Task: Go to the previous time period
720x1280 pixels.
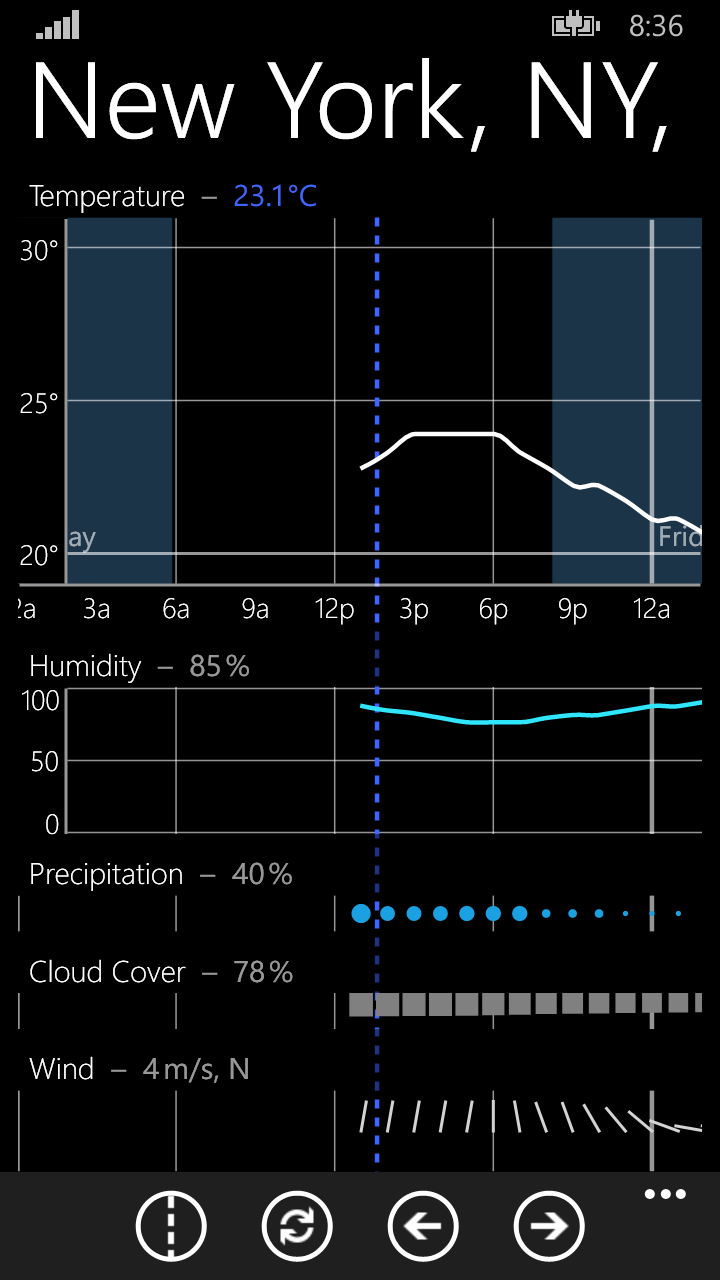Action: pos(423,1226)
